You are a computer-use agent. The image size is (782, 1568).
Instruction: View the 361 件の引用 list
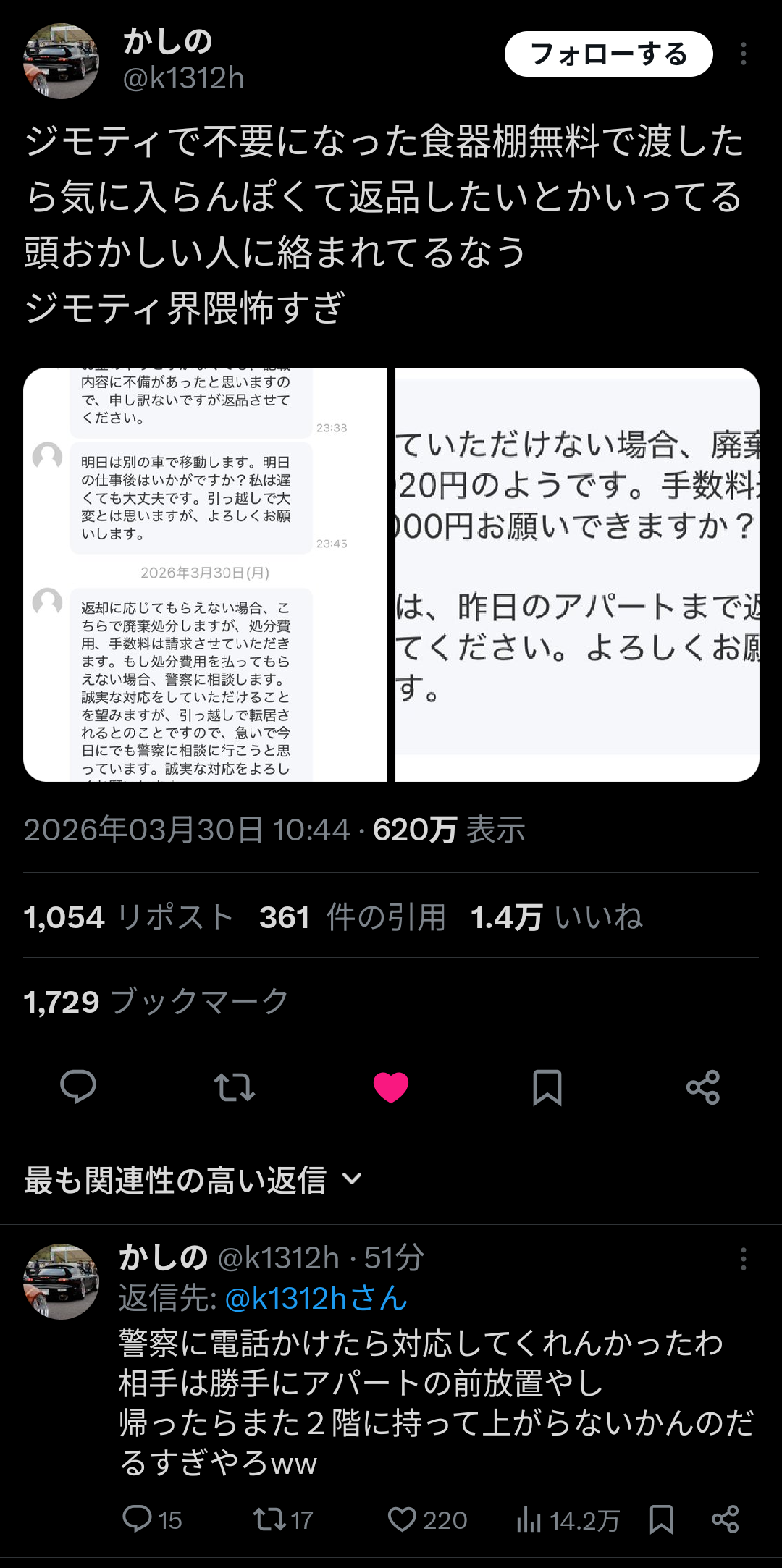coord(353,917)
